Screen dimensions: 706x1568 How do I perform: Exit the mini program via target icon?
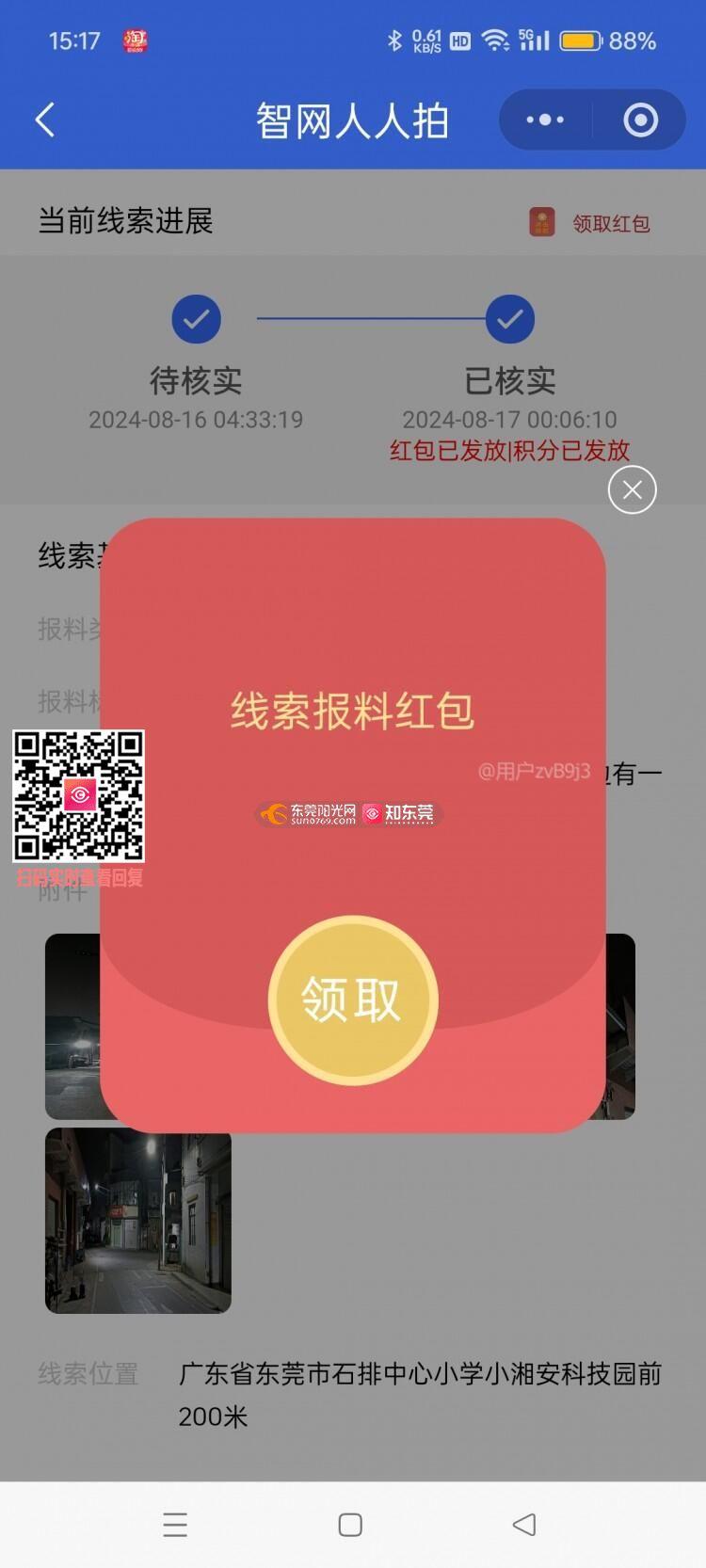[x=640, y=120]
